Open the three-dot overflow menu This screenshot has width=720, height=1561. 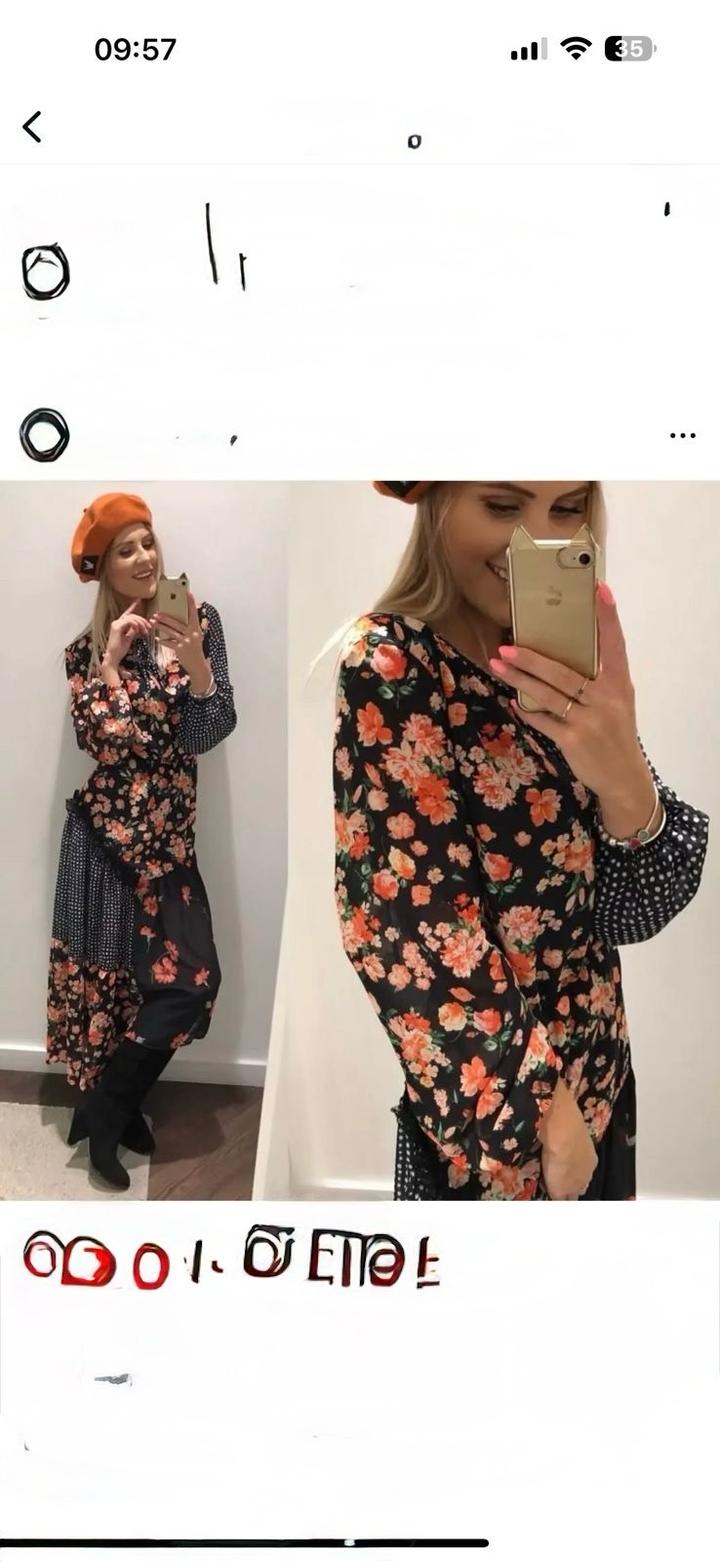tap(682, 435)
